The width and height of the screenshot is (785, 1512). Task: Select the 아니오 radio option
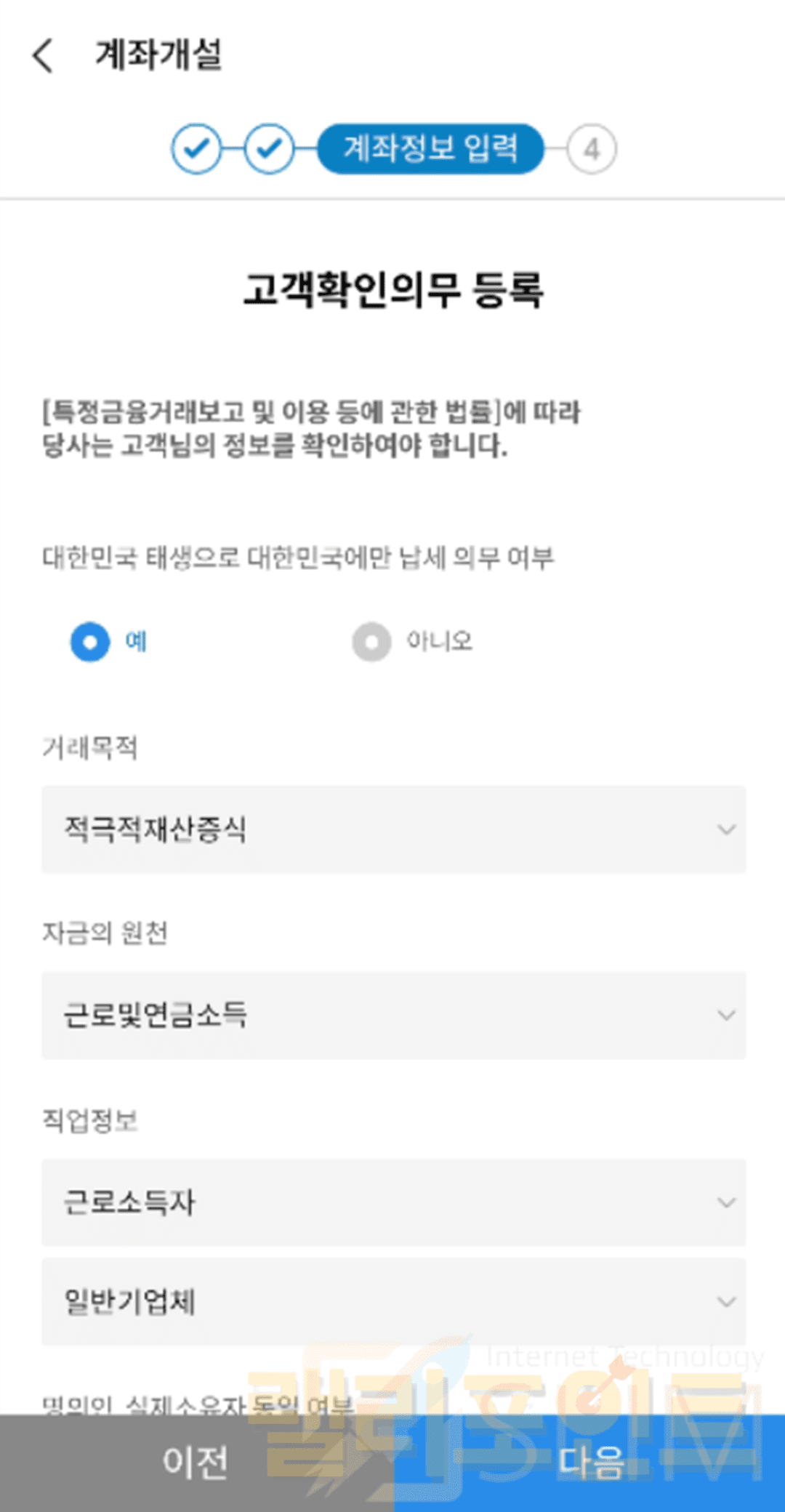(372, 642)
